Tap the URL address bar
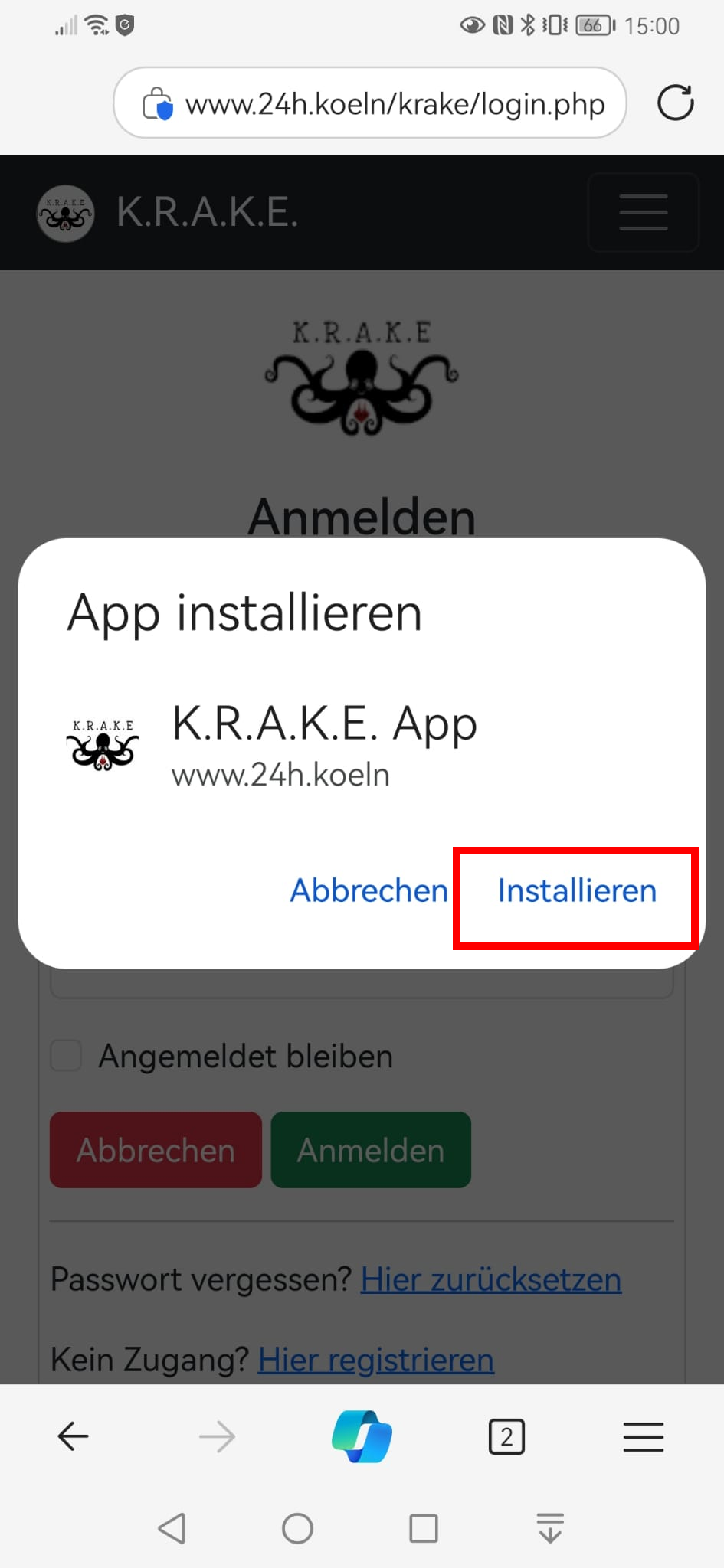The image size is (724, 1568). point(370,103)
